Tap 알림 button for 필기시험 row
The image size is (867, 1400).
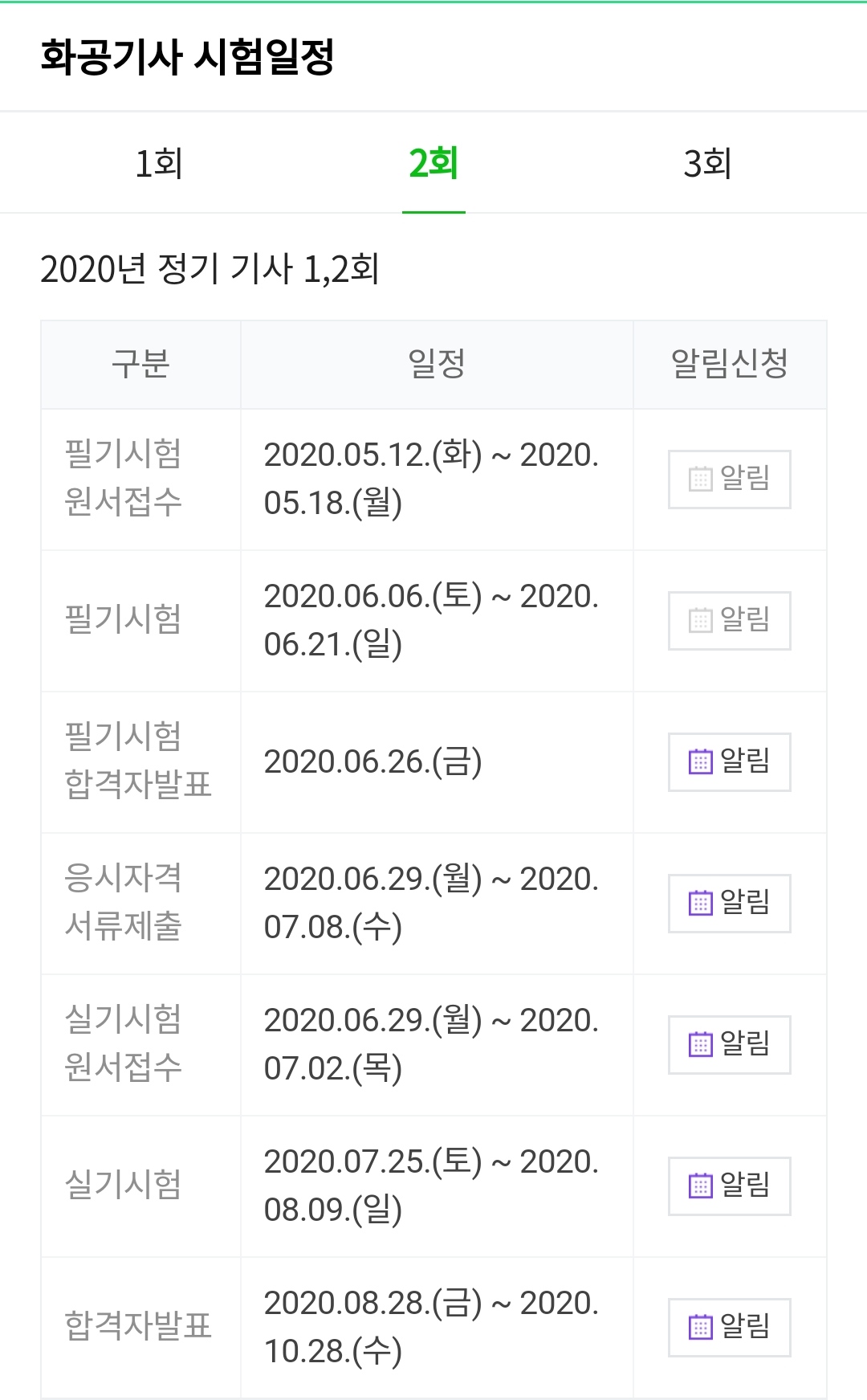tap(730, 621)
